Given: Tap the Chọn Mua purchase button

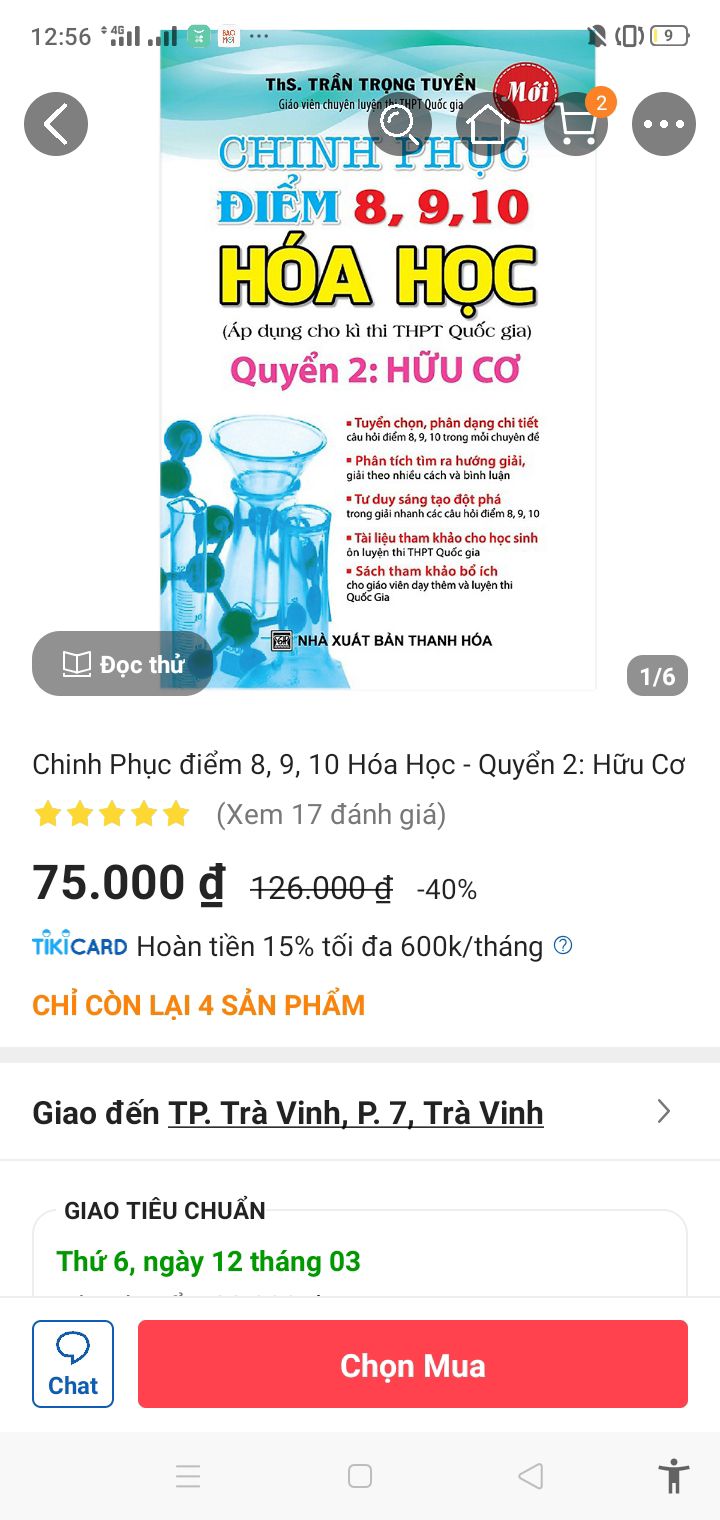Looking at the screenshot, I should click(x=412, y=1363).
